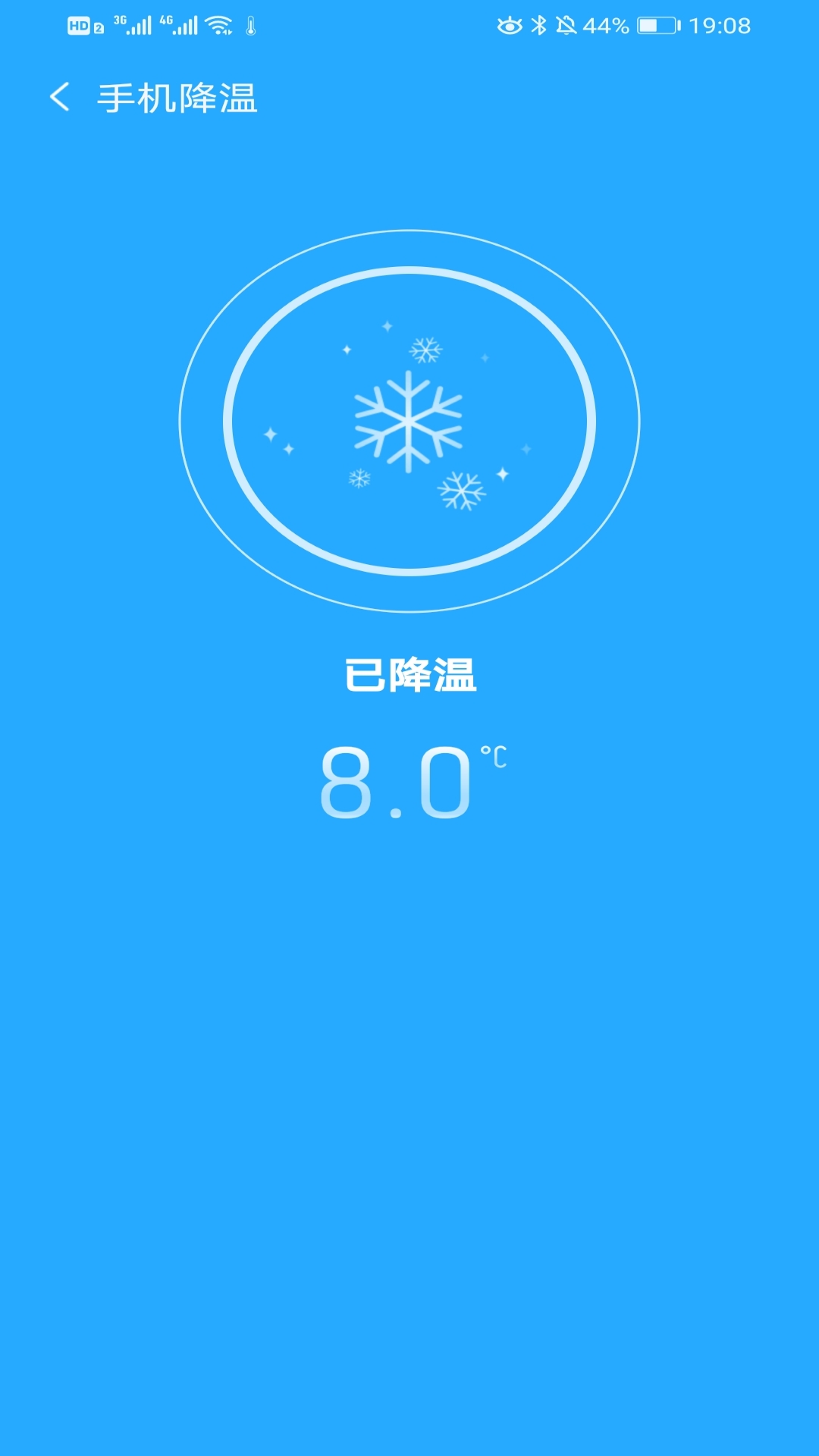The height and width of the screenshot is (1456, 819).
Task: Open the 手机降温 title bar
Action: click(x=180, y=97)
